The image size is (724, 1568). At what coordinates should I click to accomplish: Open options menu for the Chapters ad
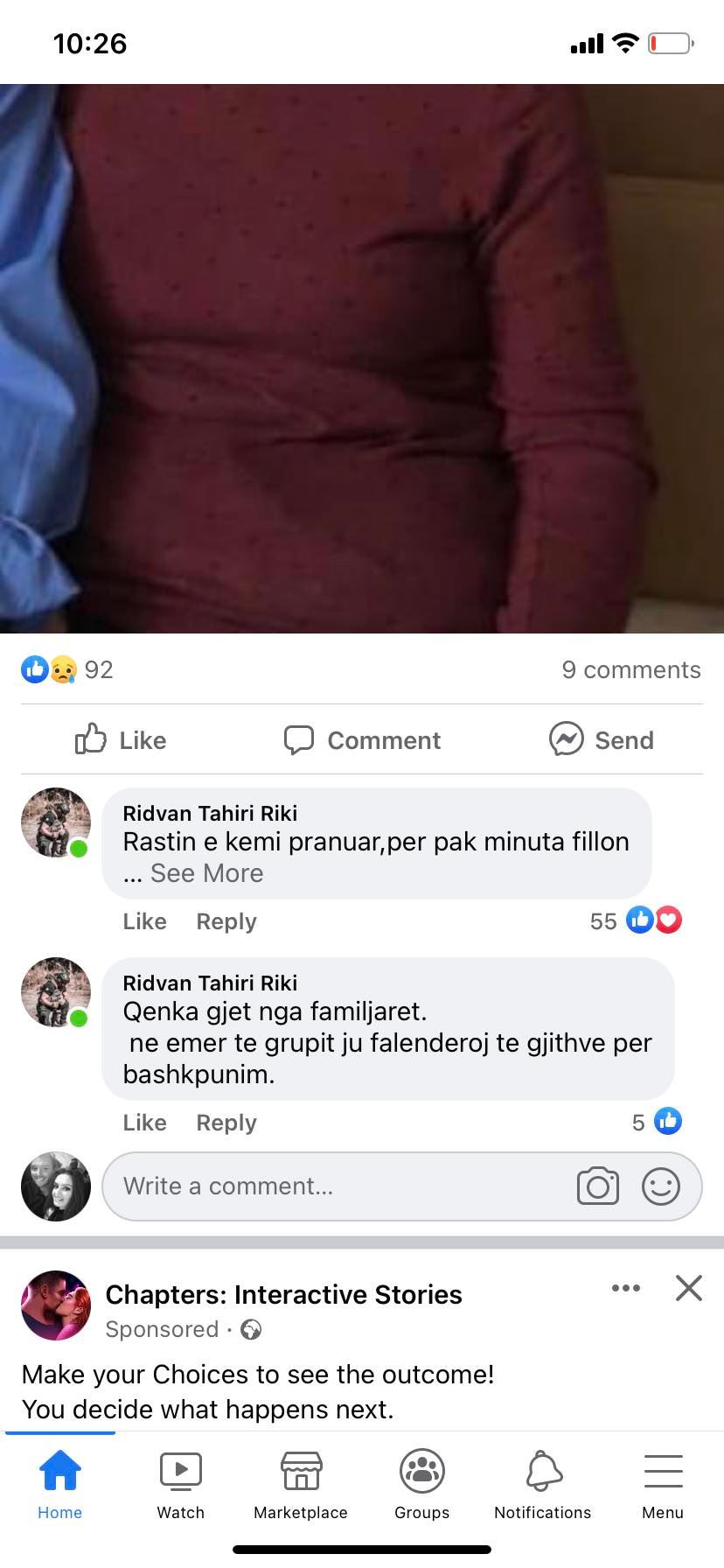(626, 1288)
